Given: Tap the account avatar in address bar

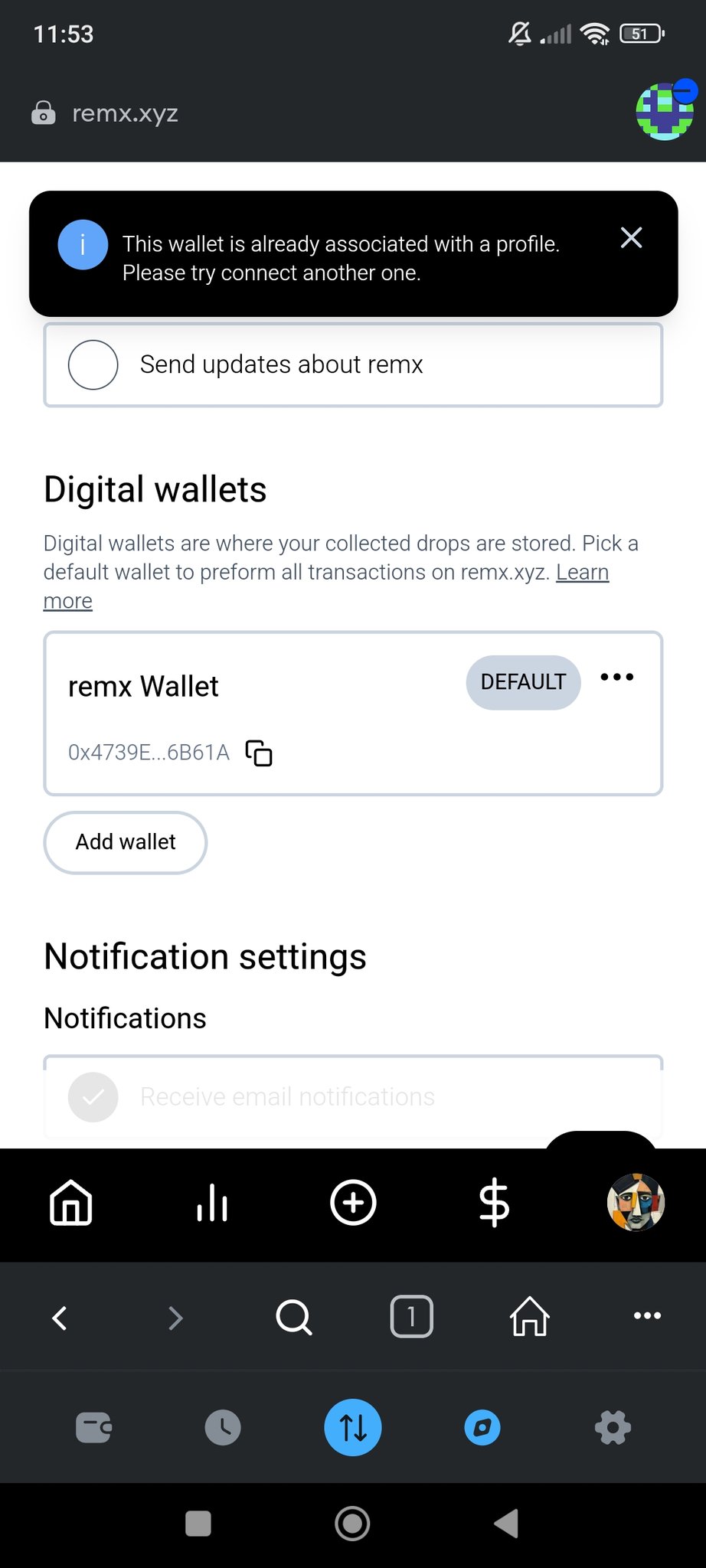Looking at the screenshot, I should click(x=665, y=112).
